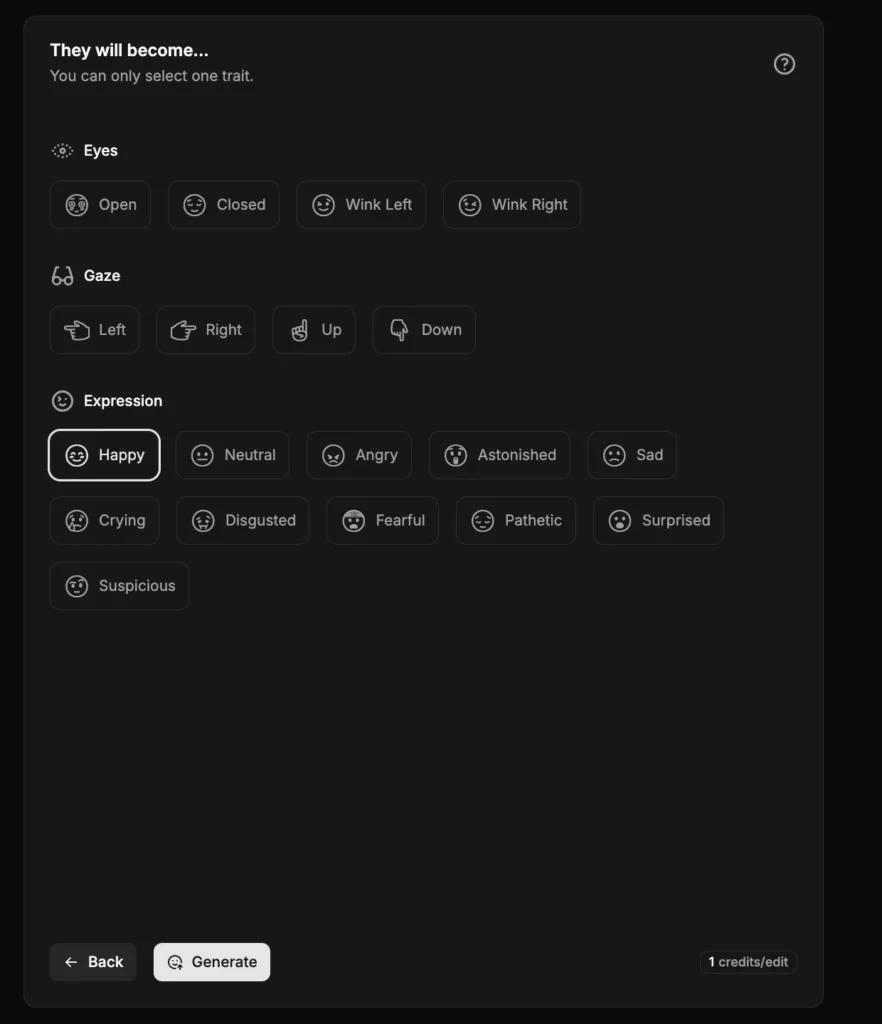Select the Fearful expression trait
This screenshot has width=882, height=1024.
[x=382, y=520]
